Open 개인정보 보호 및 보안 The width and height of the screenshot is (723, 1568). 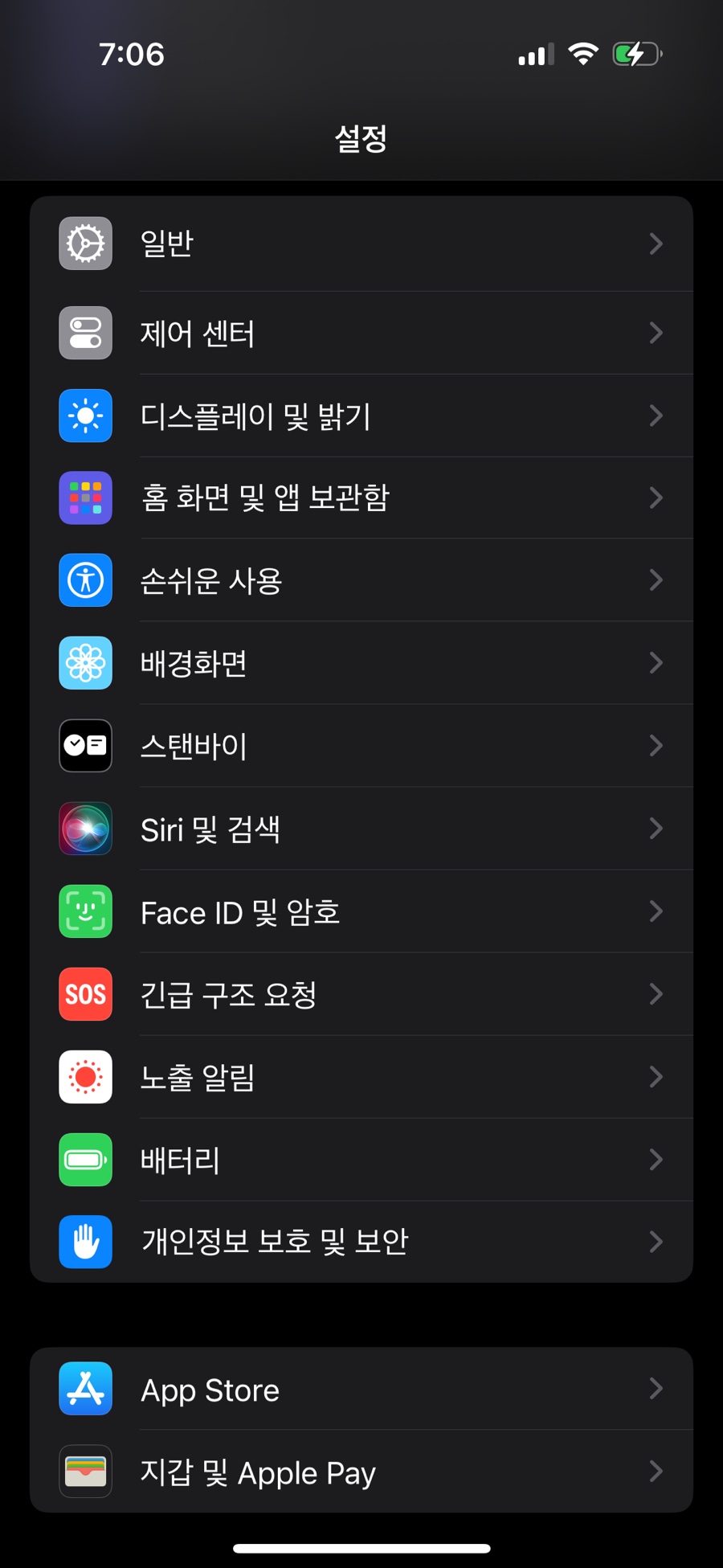[x=361, y=1242]
